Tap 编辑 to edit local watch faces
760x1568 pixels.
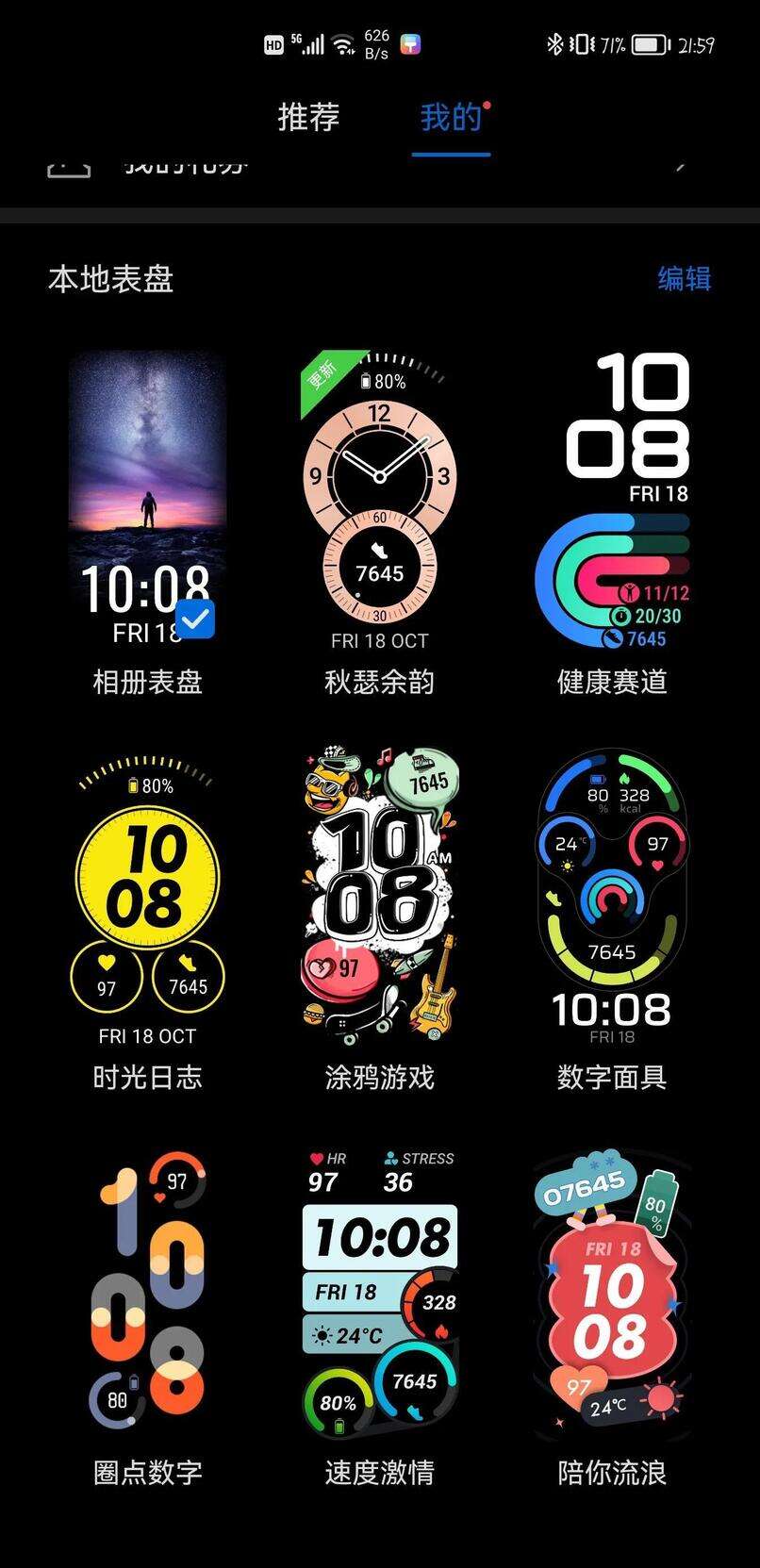(684, 278)
